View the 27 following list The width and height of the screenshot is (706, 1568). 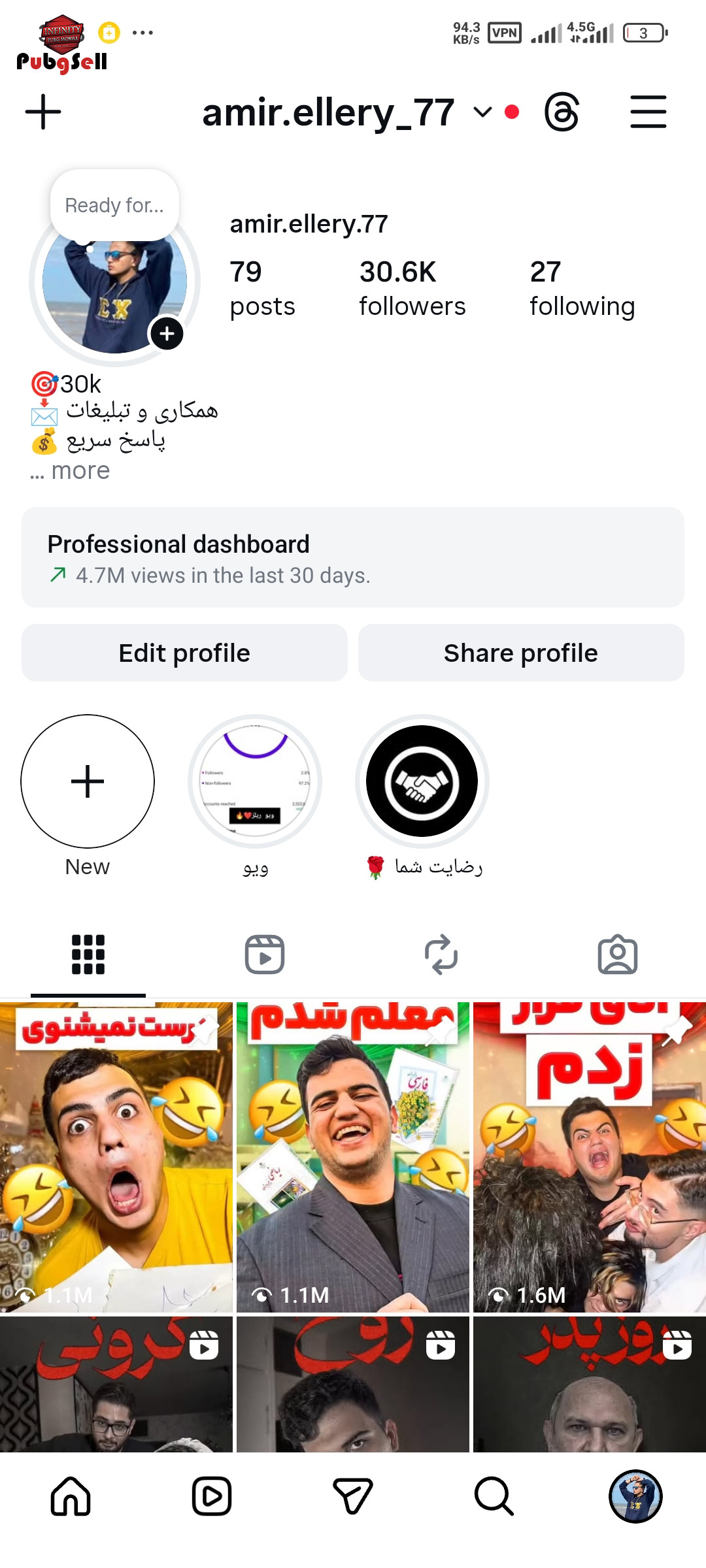[x=582, y=288]
